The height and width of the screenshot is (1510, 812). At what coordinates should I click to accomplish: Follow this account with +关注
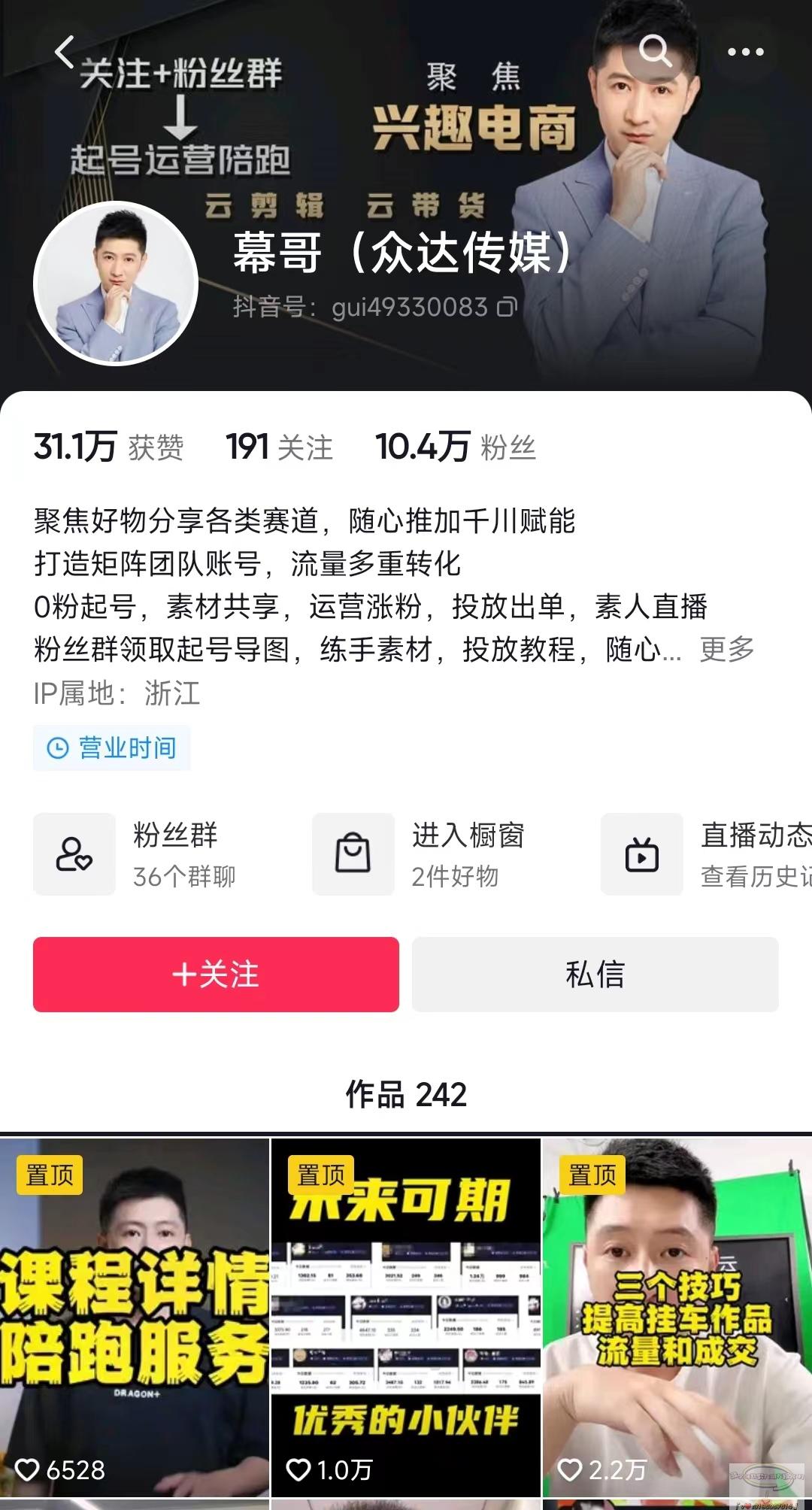216,975
